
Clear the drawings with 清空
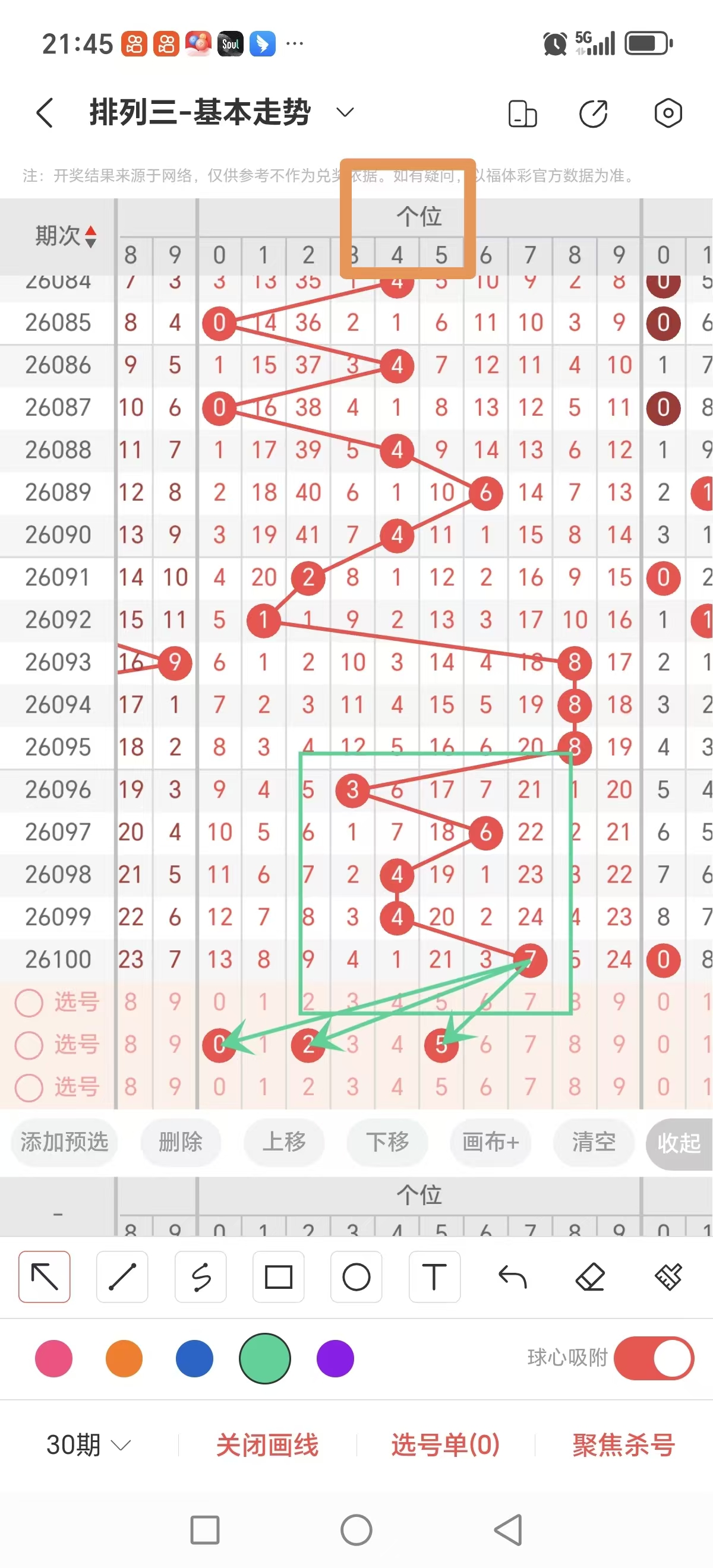coord(594,1142)
